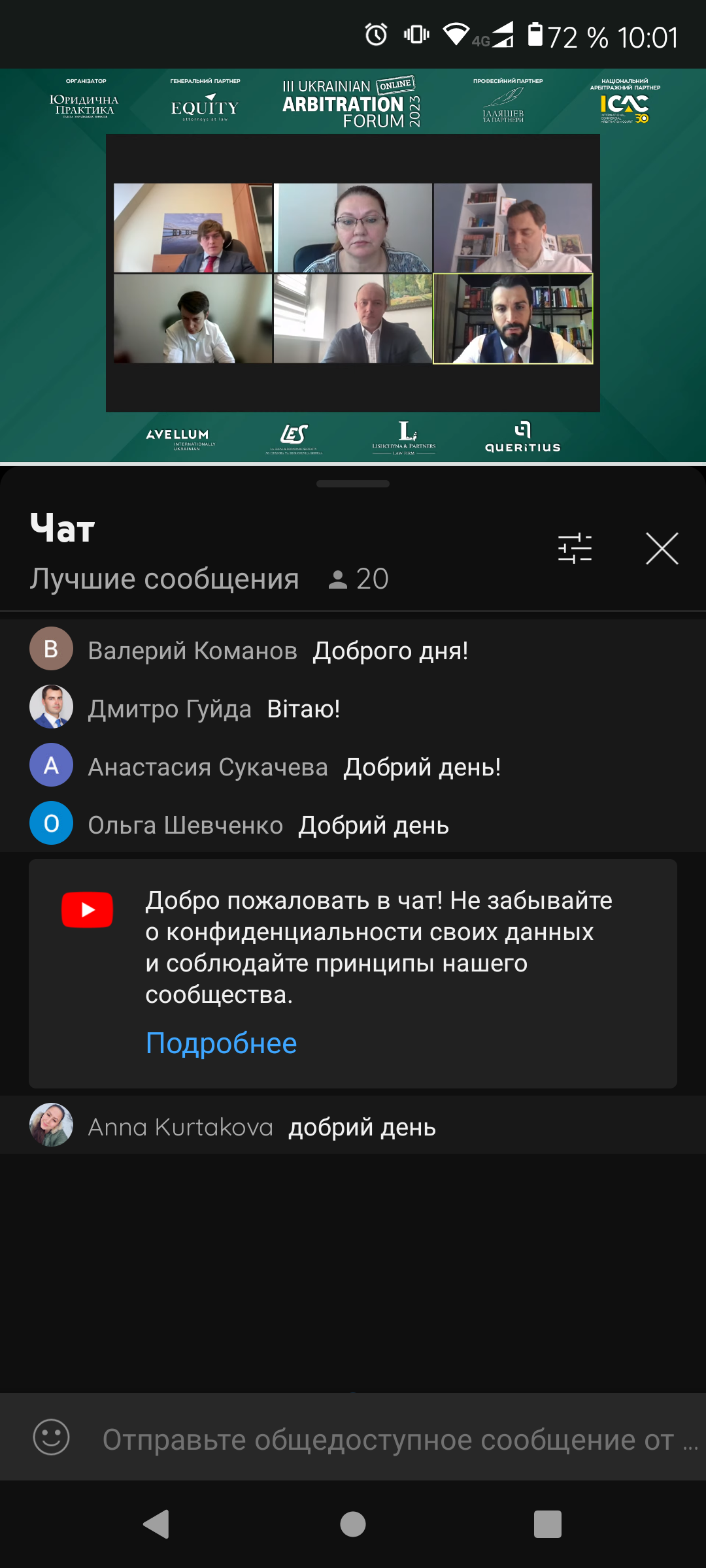Tap the chat panel drag handle
The image size is (706, 1568).
click(x=353, y=484)
